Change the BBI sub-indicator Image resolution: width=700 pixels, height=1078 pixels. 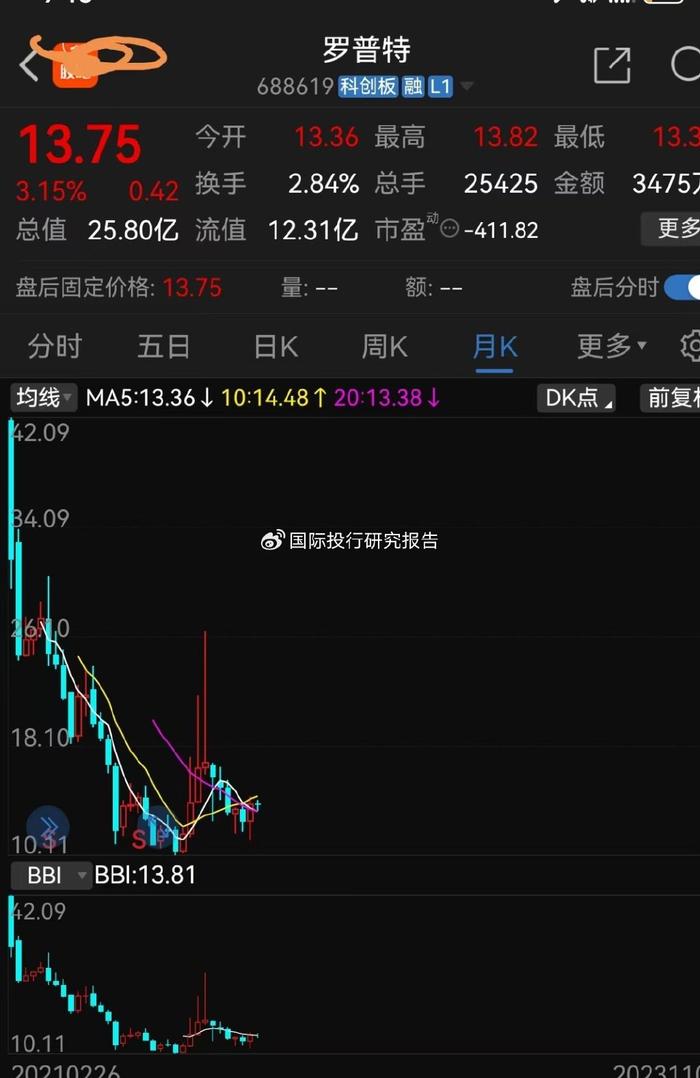[50, 875]
